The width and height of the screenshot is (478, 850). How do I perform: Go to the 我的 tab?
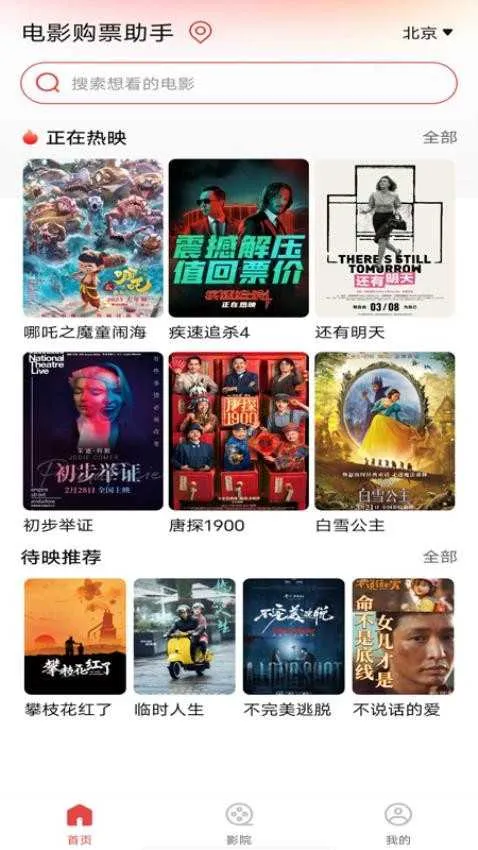(398, 823)
